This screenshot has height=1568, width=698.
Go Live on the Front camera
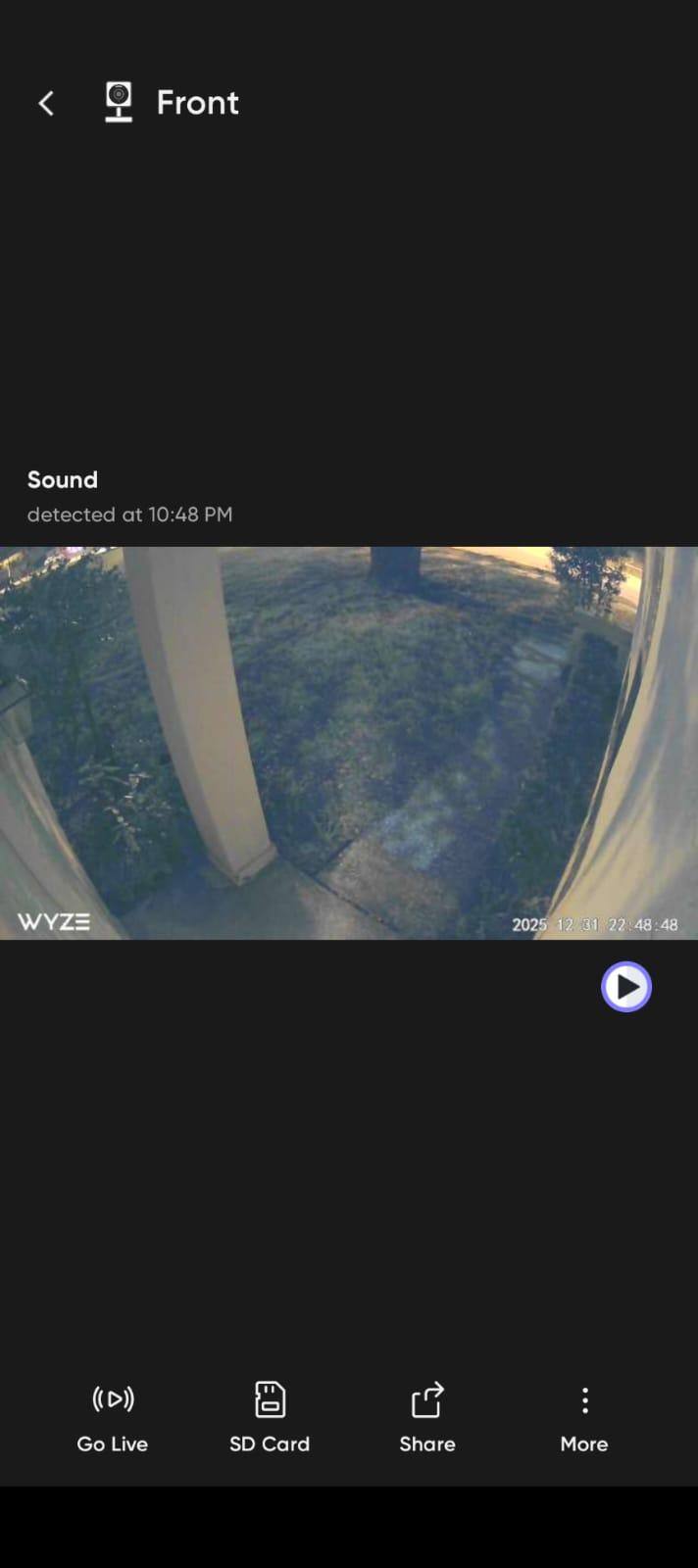[113, 1416]
